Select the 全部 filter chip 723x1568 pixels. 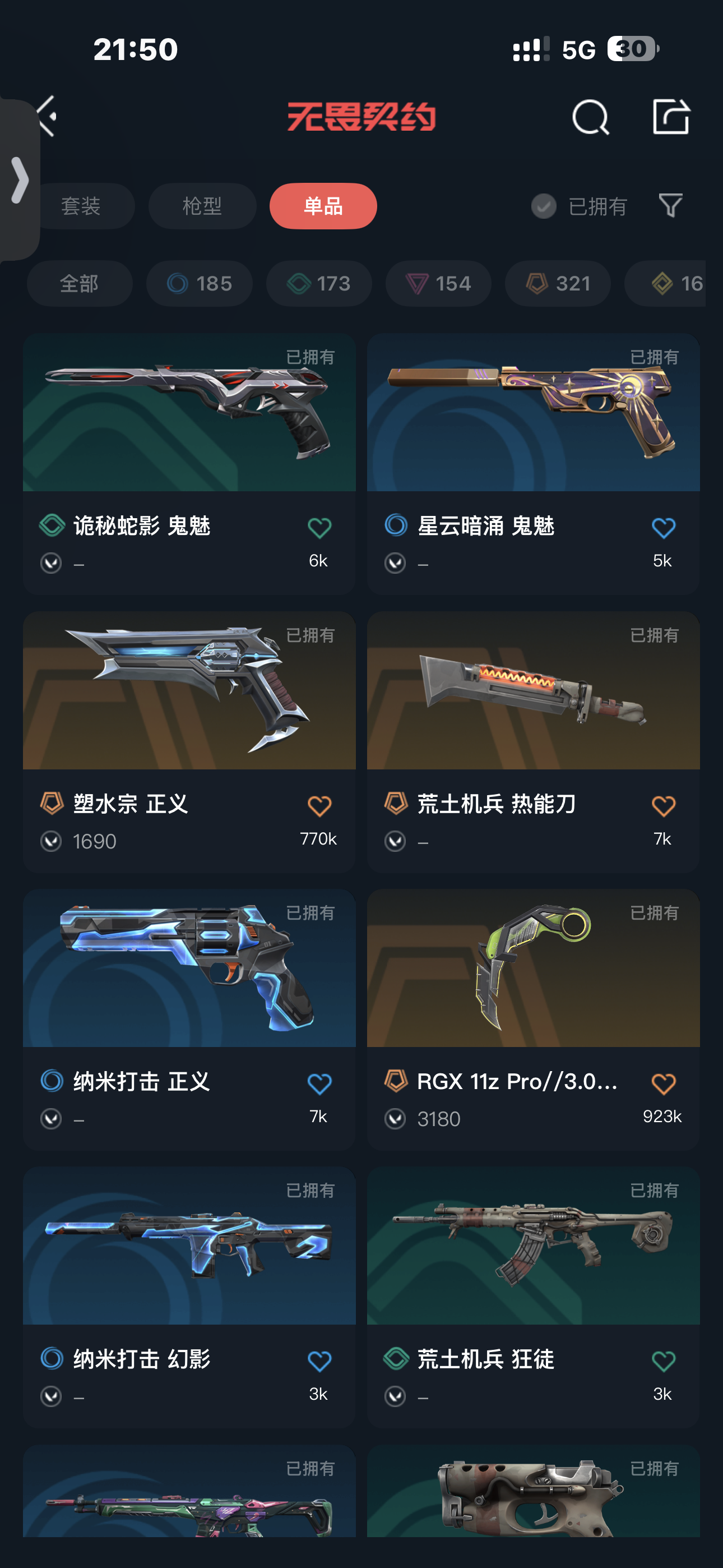(x=79, y=283)
